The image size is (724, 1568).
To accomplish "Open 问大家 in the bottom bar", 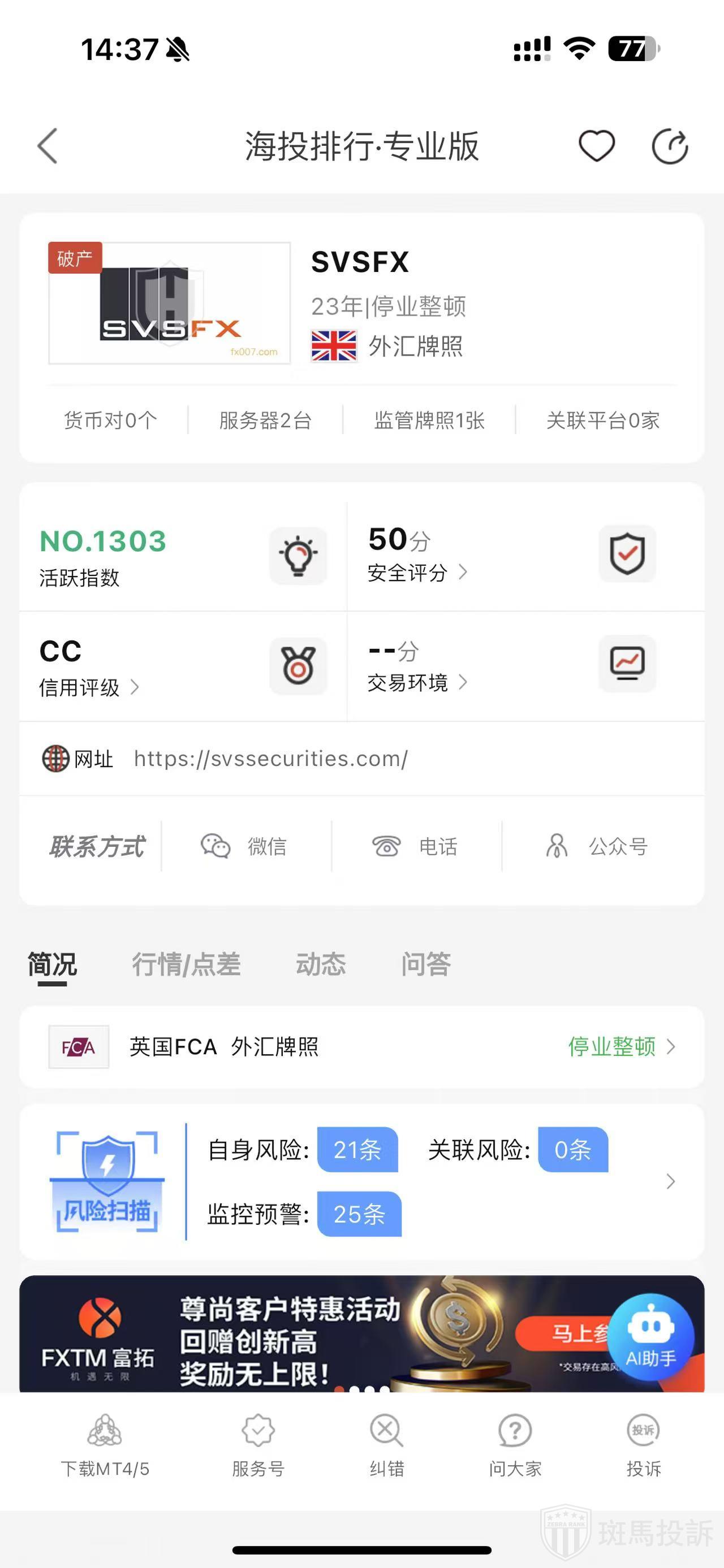I will 515,1446.
